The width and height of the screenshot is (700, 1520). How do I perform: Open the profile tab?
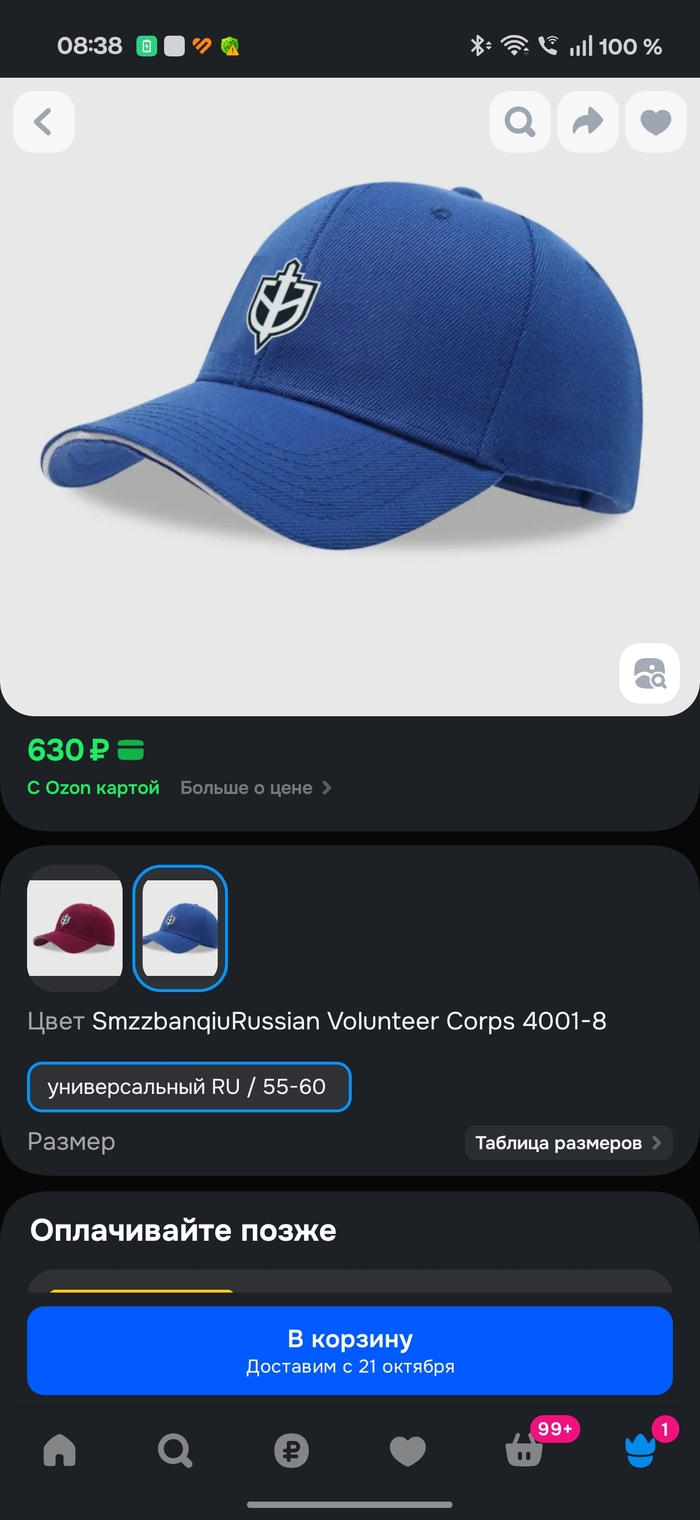click(x=641, y=1450)
